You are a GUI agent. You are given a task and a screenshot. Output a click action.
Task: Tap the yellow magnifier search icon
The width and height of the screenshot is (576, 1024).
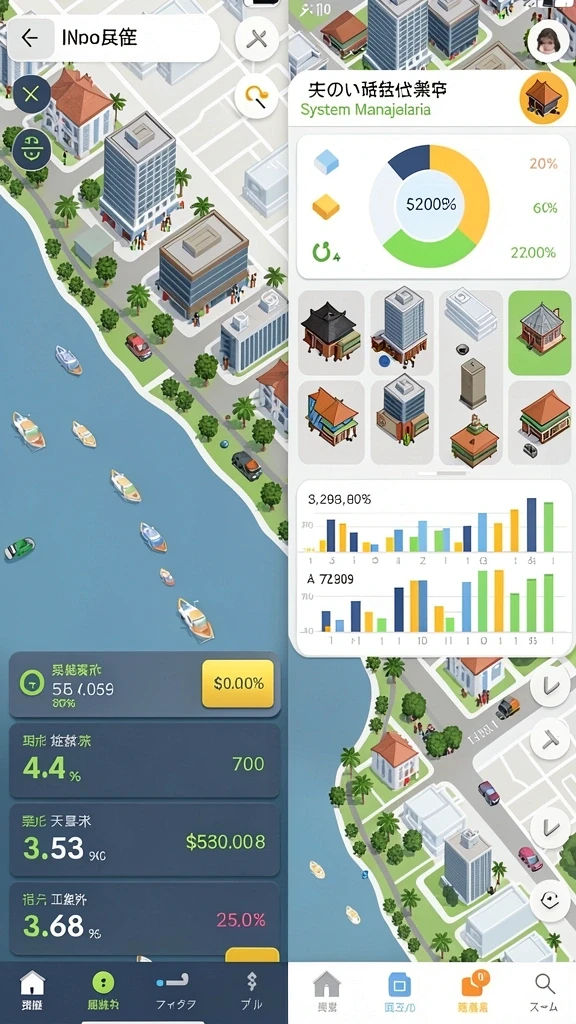(256, 97)
